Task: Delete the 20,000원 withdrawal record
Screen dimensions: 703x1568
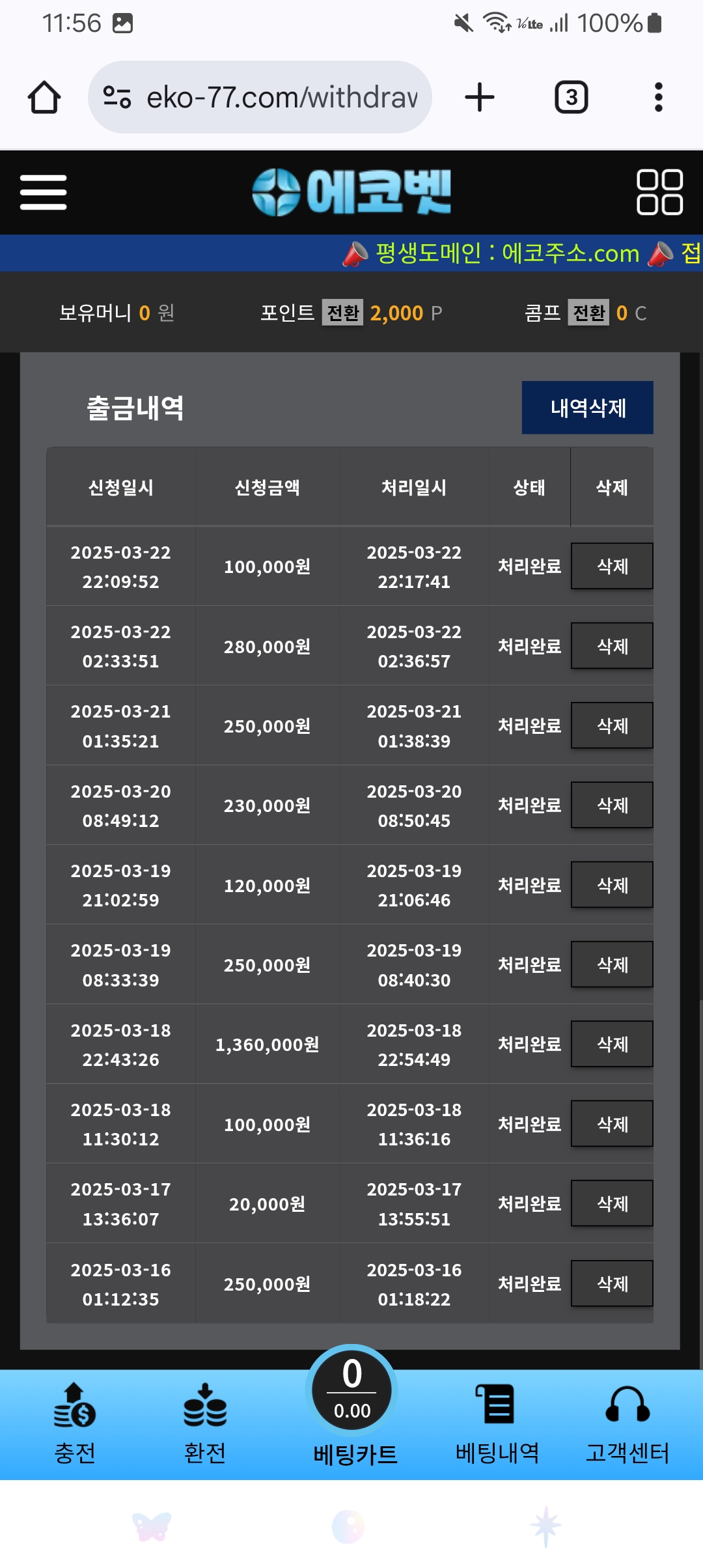Action: pyautogui.click(x=612, y=1203)
